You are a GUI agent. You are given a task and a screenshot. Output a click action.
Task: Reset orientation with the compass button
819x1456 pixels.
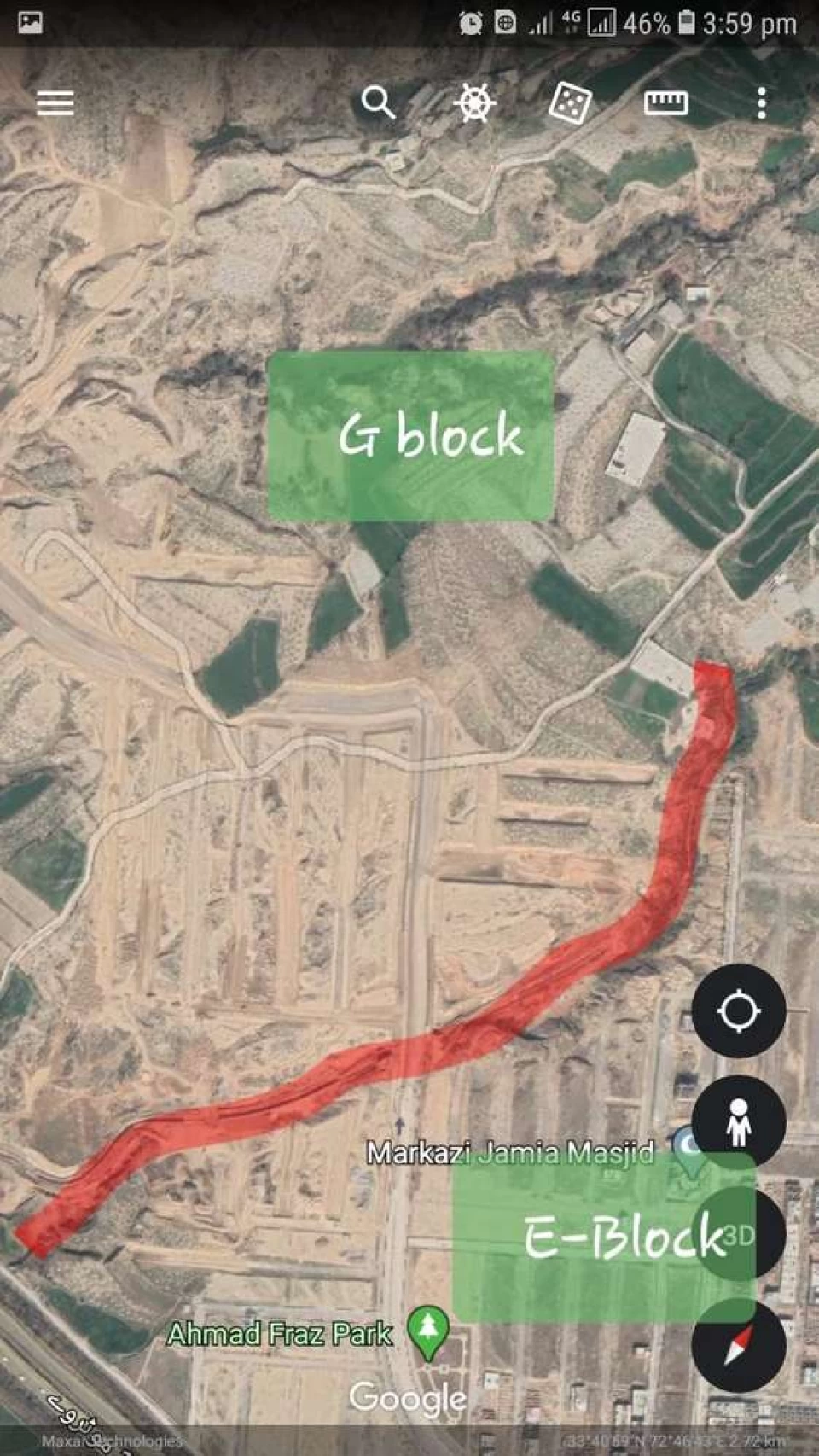738,1345
